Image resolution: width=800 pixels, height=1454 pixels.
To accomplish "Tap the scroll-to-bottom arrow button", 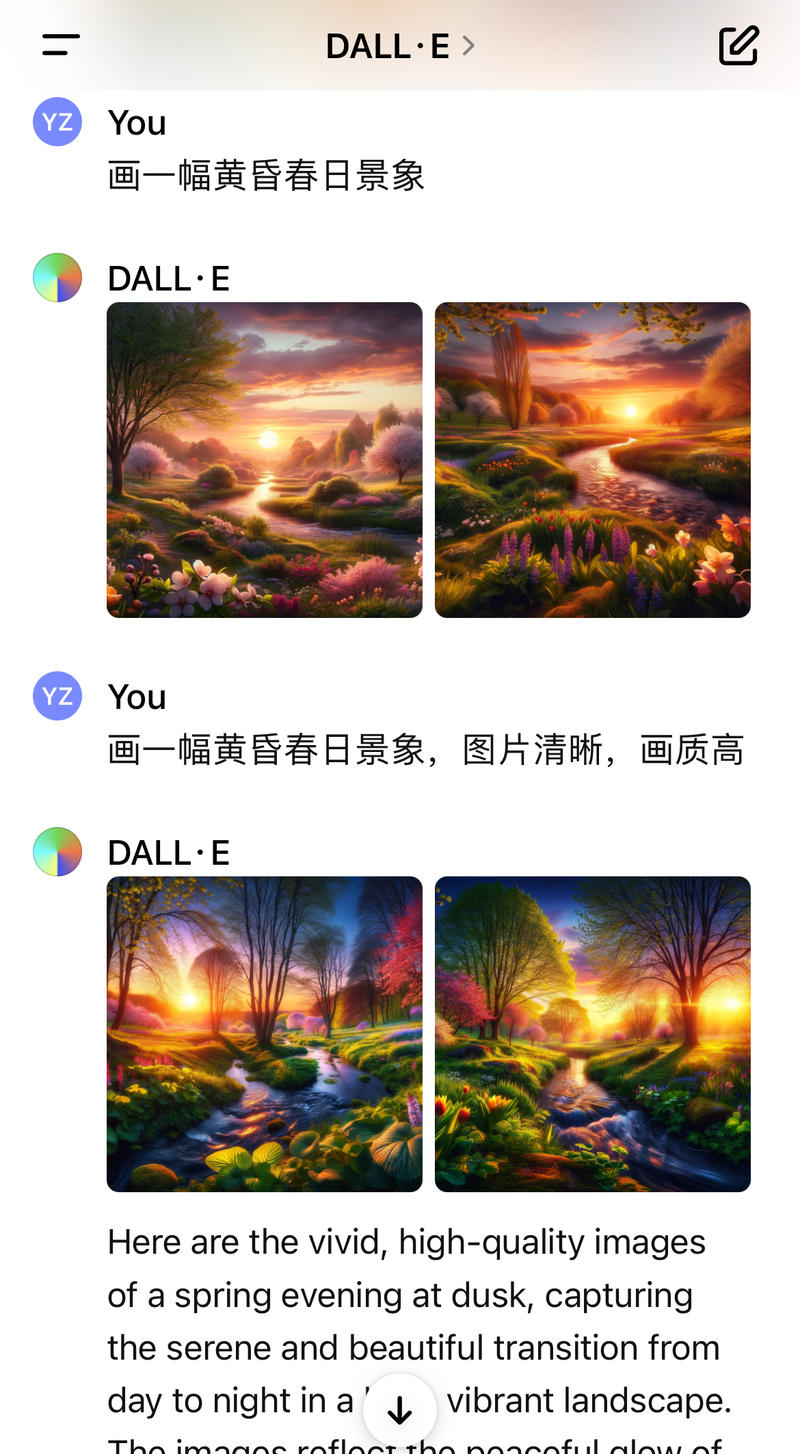I will (x=400, y=1408).
